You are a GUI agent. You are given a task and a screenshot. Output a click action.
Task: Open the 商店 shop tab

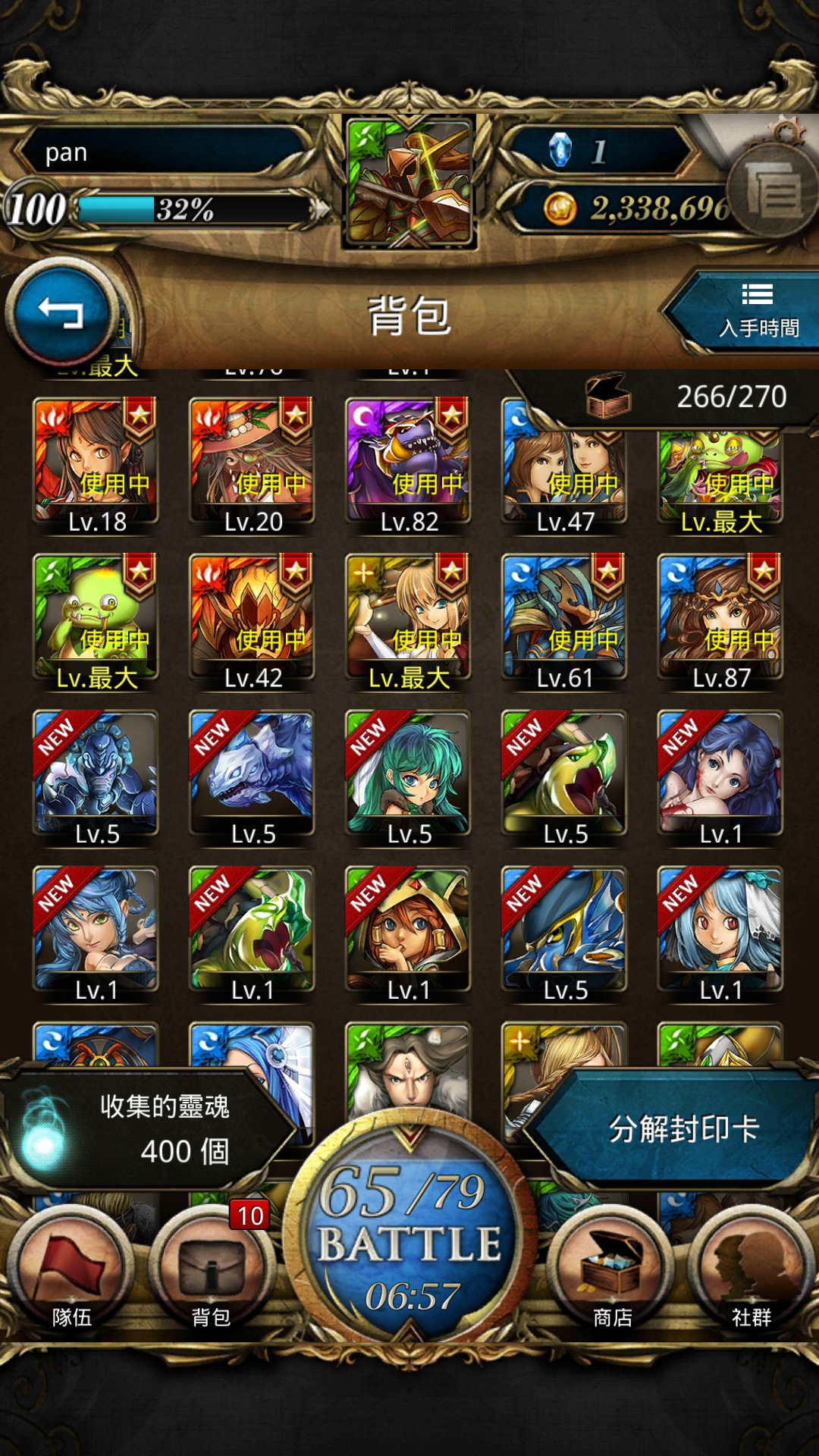[x=611, y=1272]
